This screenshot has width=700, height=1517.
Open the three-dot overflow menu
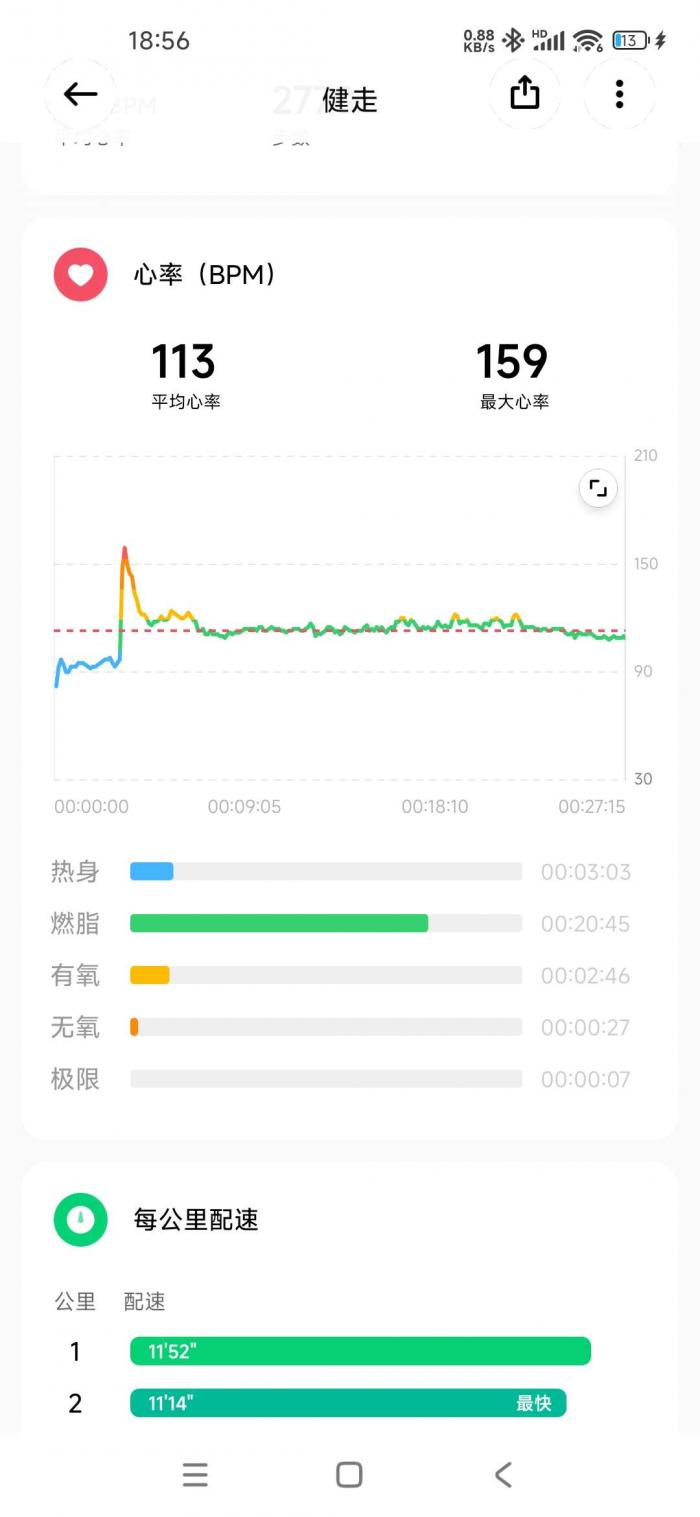coord(619,94)
